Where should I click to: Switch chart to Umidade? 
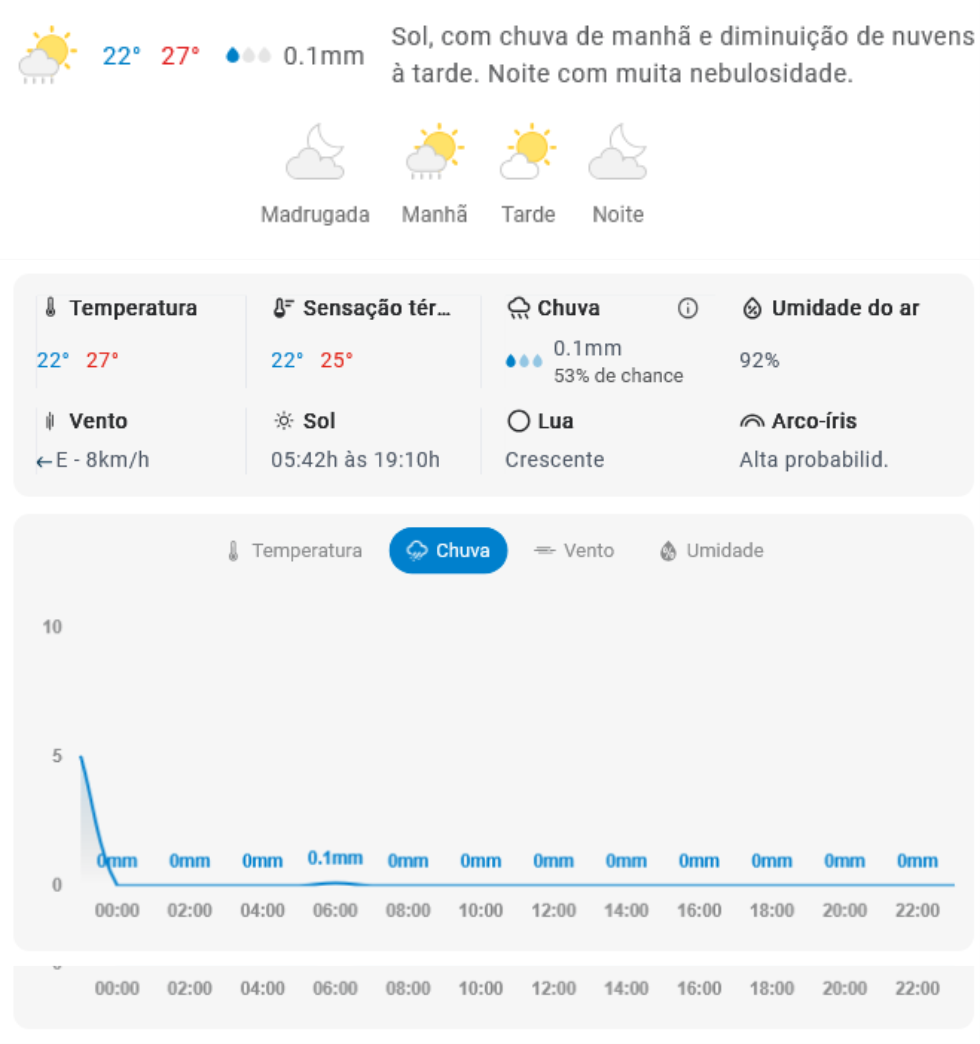[711, 551]
